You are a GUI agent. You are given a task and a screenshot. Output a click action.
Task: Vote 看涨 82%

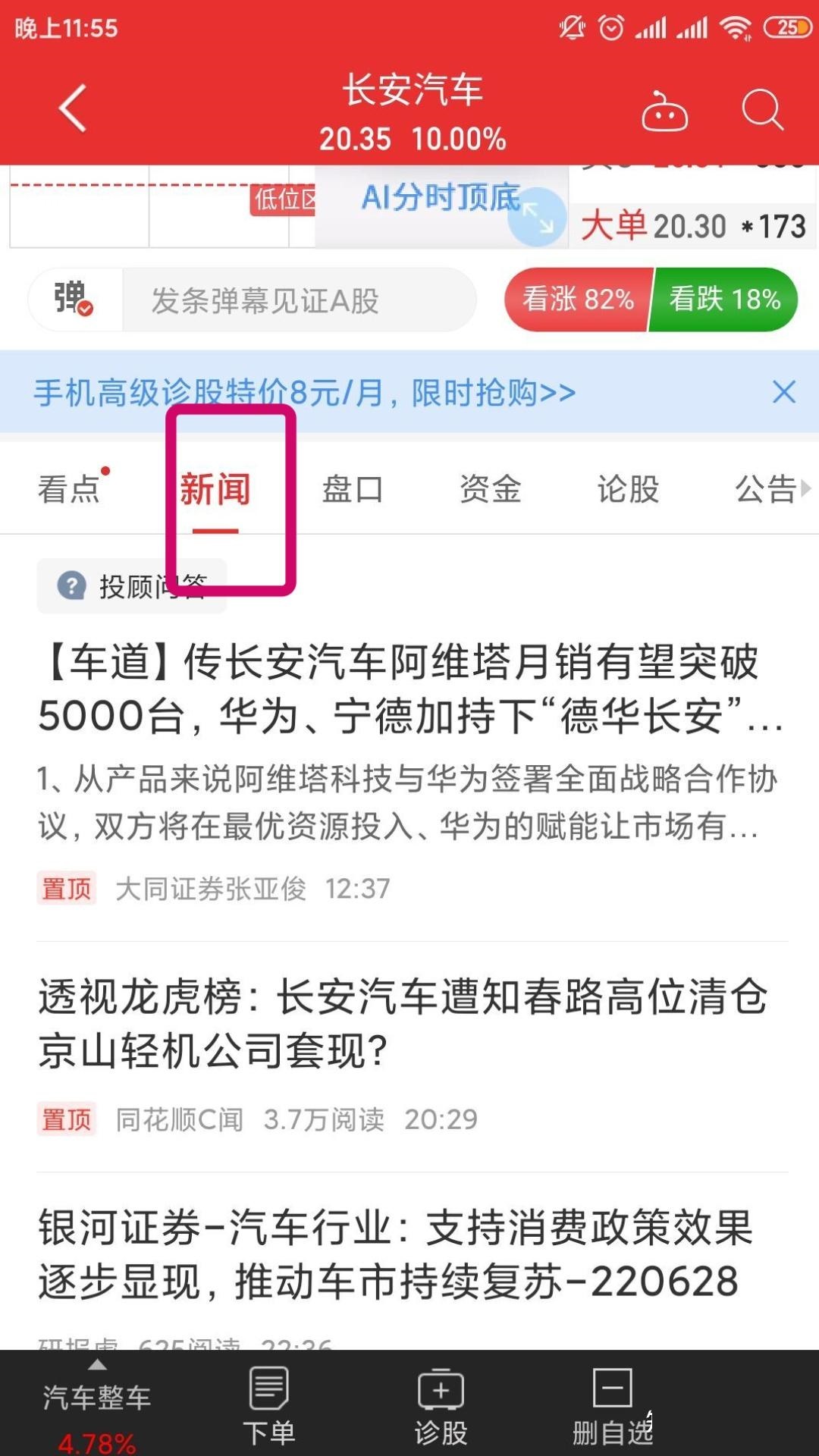(578, 300)
